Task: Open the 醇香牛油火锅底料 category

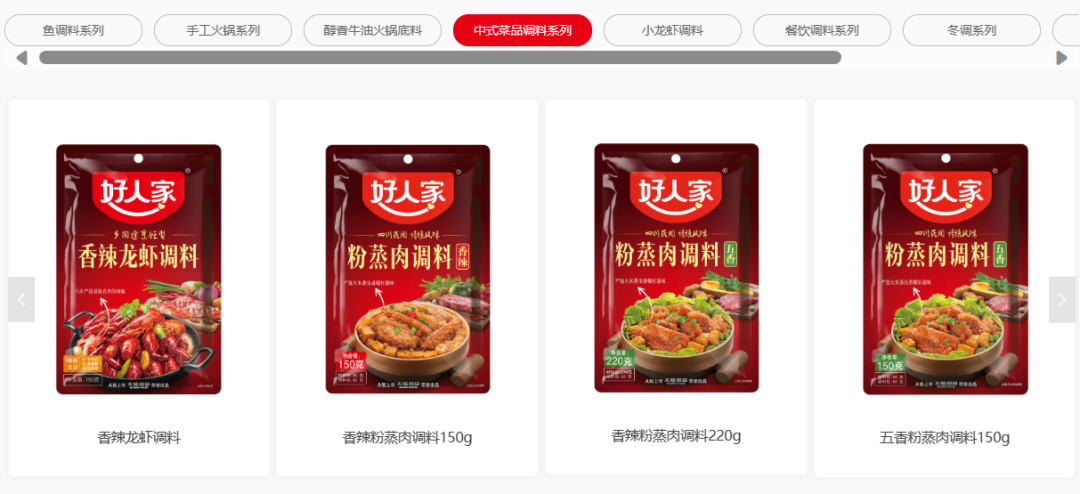Action: pos(372,30)
